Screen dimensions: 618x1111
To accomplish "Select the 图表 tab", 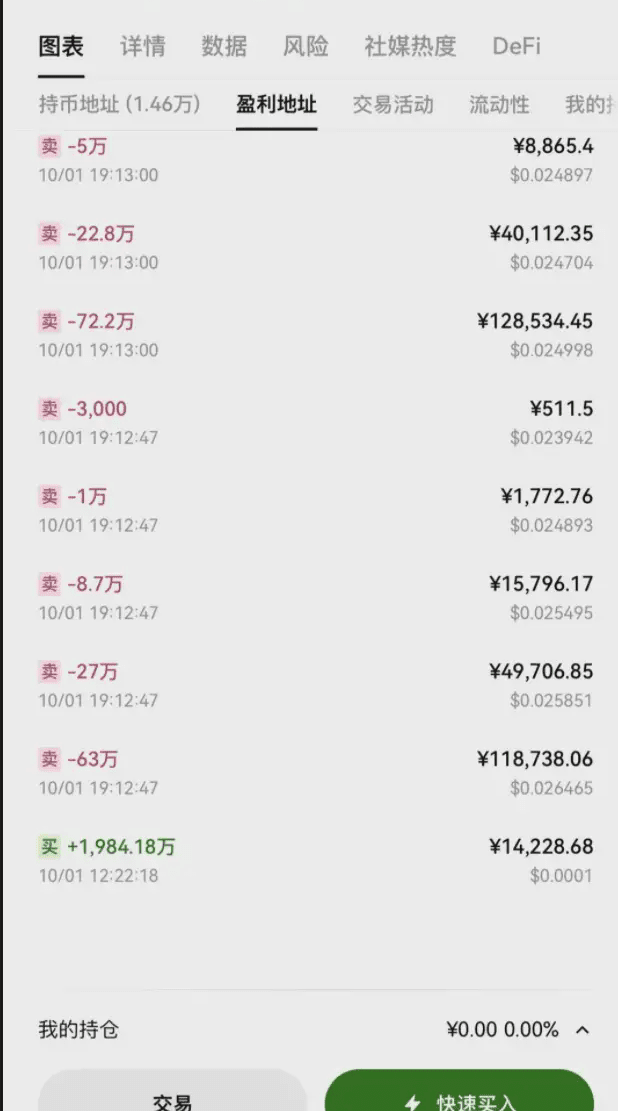I will (x=61, y=46).
